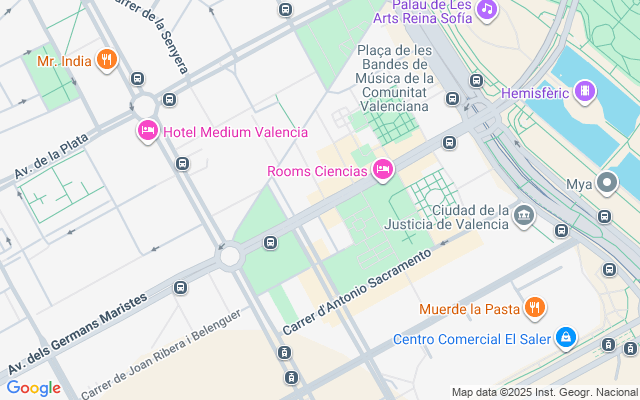This screenshot has height=400, width=640.
Task: Open the Mr. India restaurant marker
Action: point(107,60)
